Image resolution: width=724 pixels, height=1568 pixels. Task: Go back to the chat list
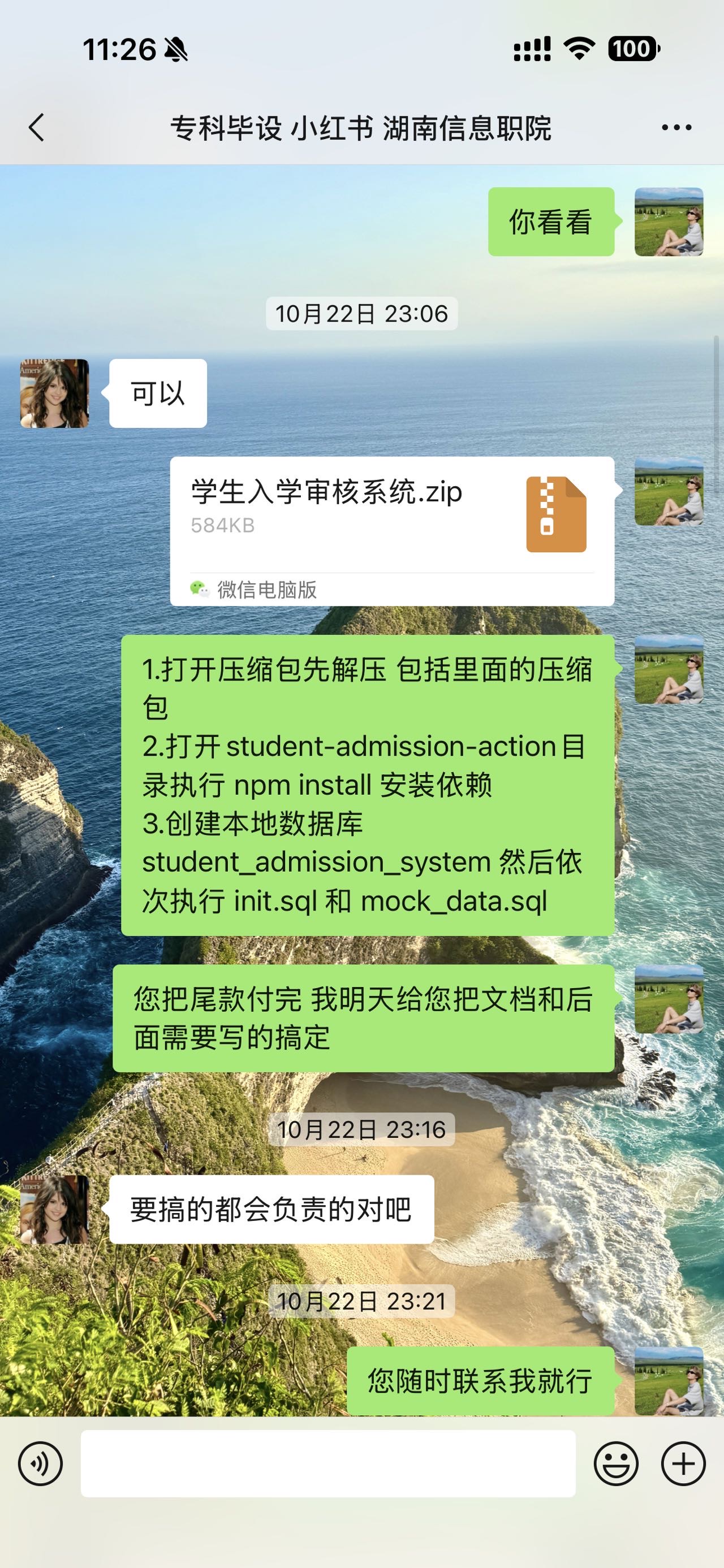(37, 128)
